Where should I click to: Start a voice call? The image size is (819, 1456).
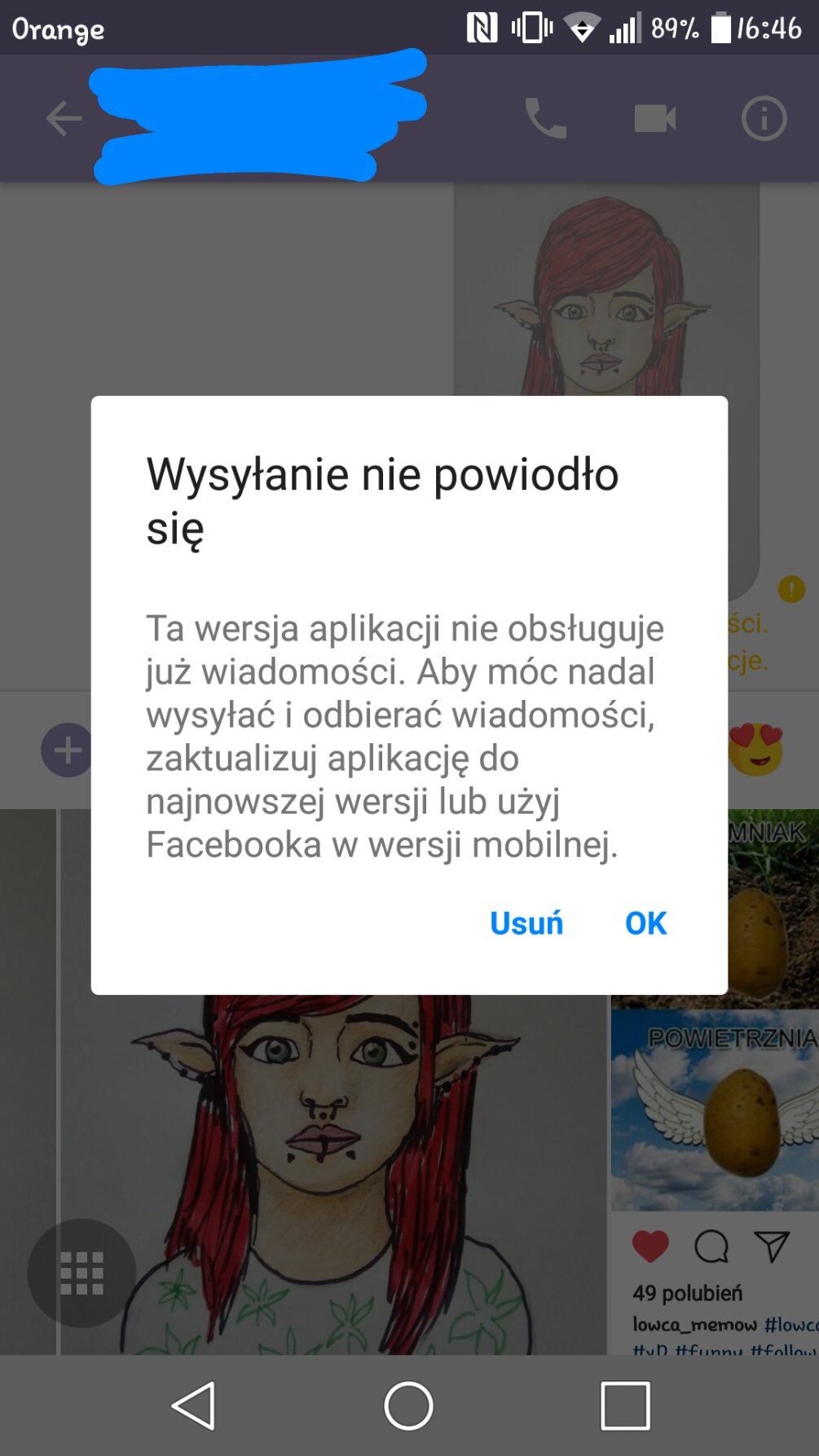[x=545, y=119]
